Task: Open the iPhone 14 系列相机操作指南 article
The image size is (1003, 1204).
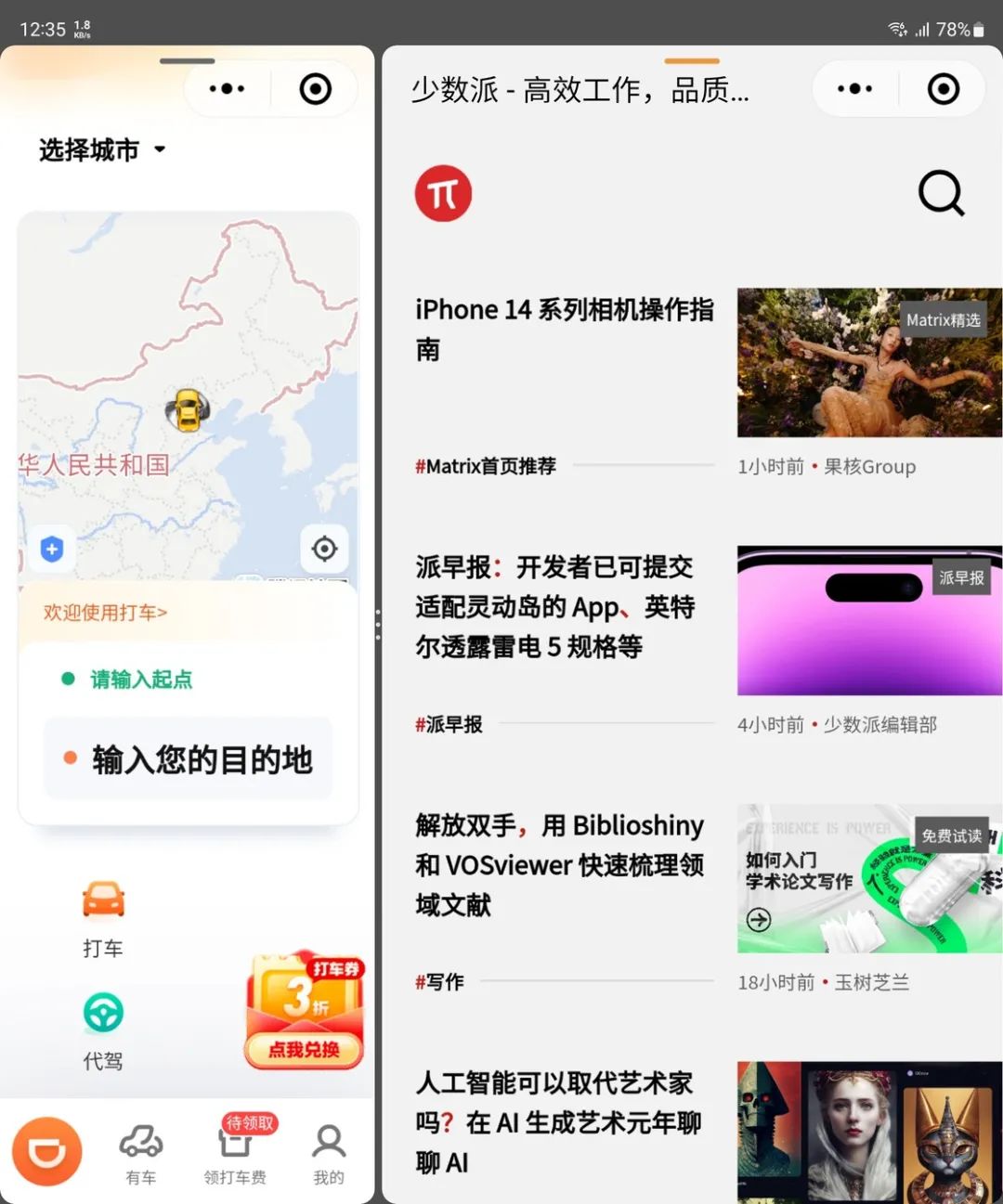Action: pyautogui.click(x=564, y=329)
